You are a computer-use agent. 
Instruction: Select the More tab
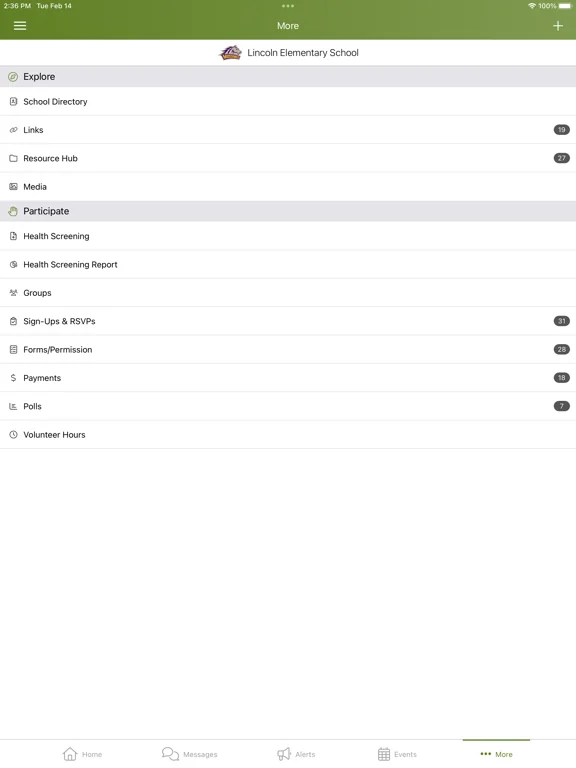(x=496, y=754)
